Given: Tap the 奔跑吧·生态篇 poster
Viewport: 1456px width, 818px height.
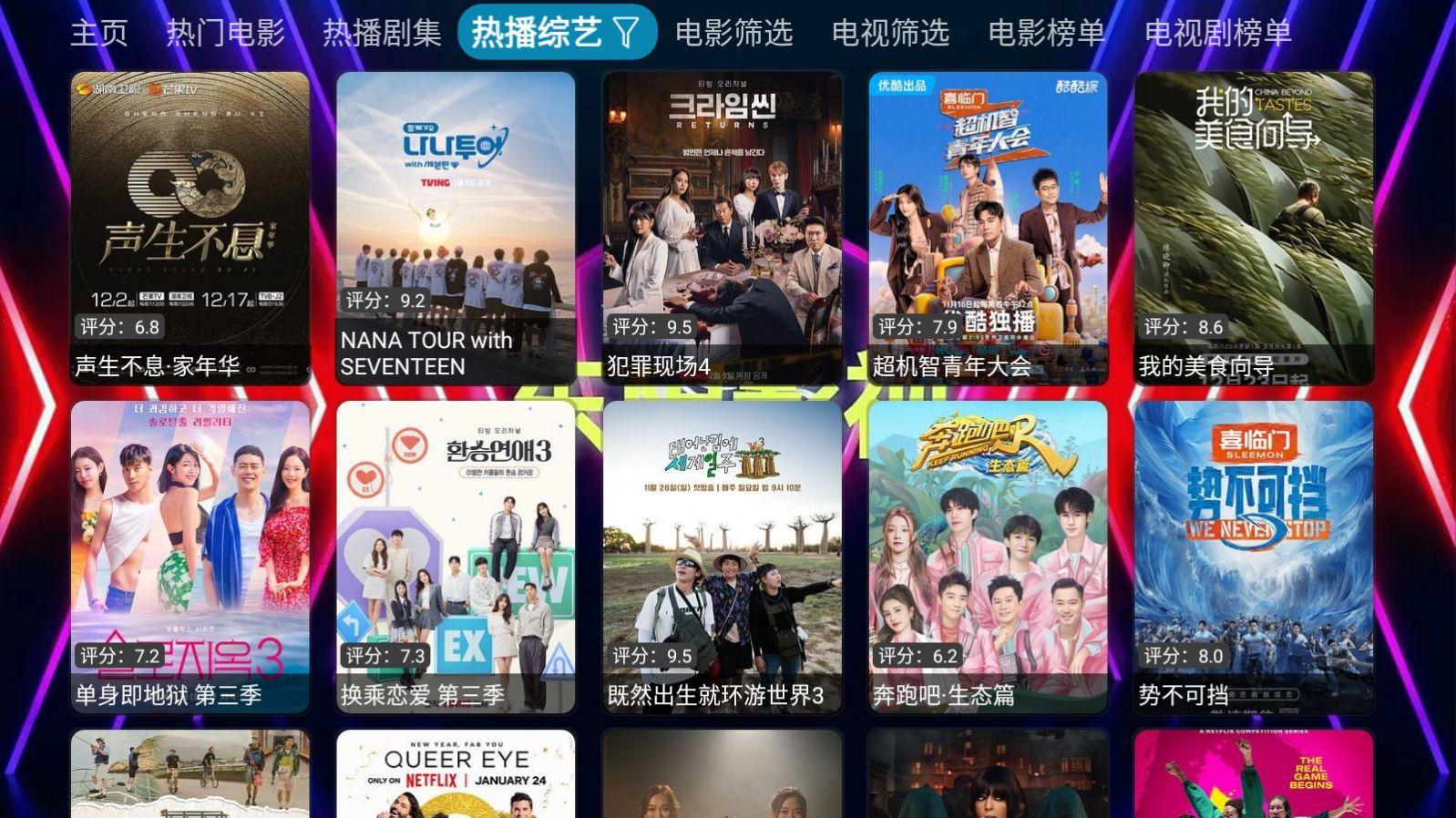Looking at the screenshot, I should click(988, 557).
